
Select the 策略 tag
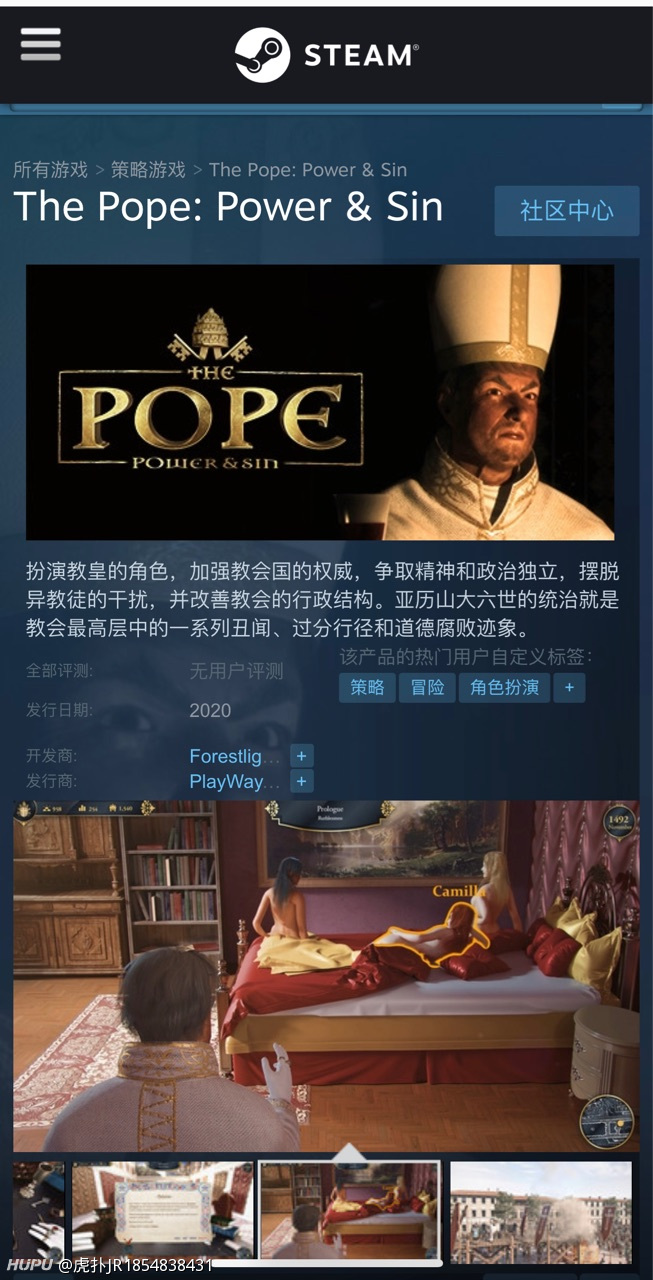367,688
